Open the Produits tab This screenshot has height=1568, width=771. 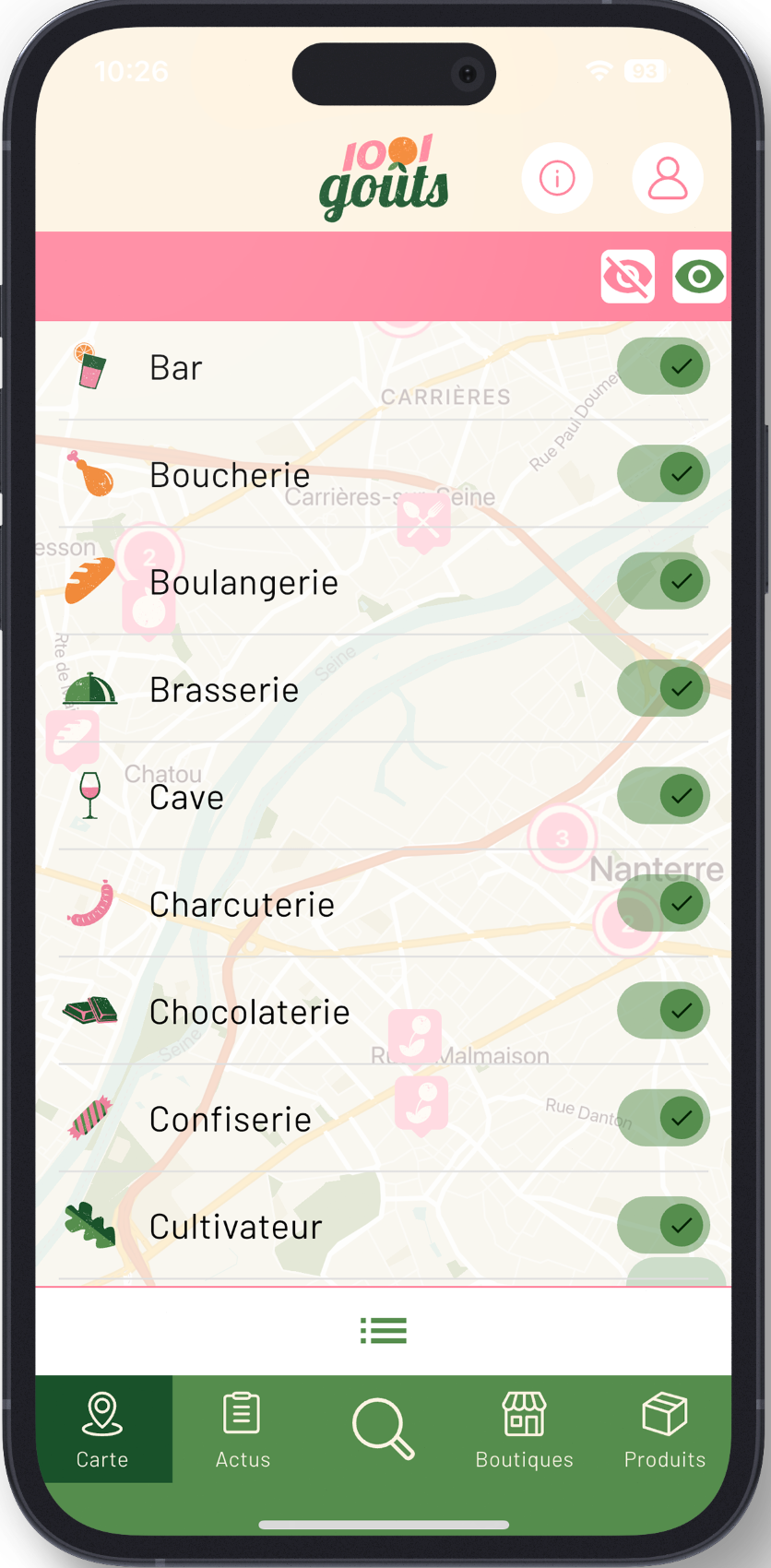click(x=664, y=1429)
